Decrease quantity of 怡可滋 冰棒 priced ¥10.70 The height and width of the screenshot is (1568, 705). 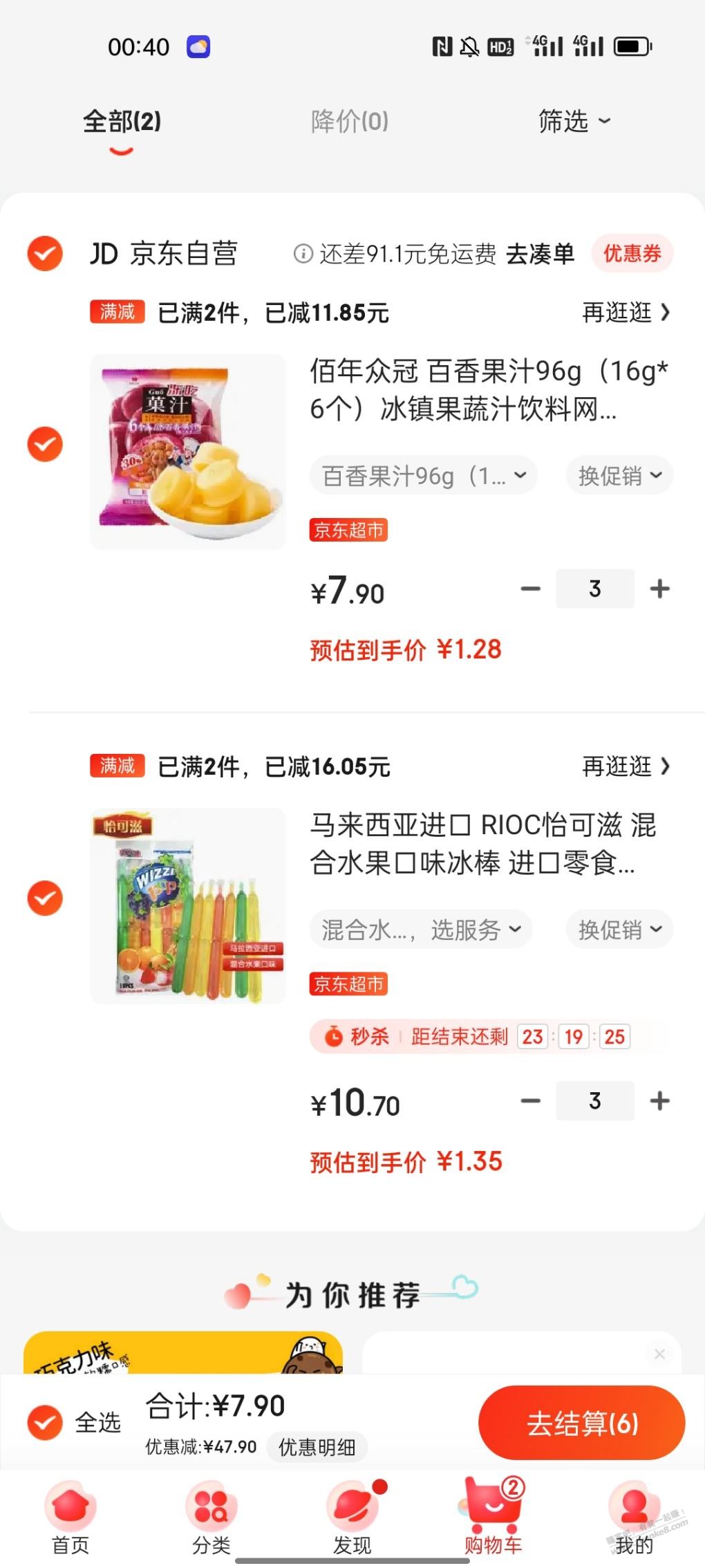click(x=531, y=1100)
